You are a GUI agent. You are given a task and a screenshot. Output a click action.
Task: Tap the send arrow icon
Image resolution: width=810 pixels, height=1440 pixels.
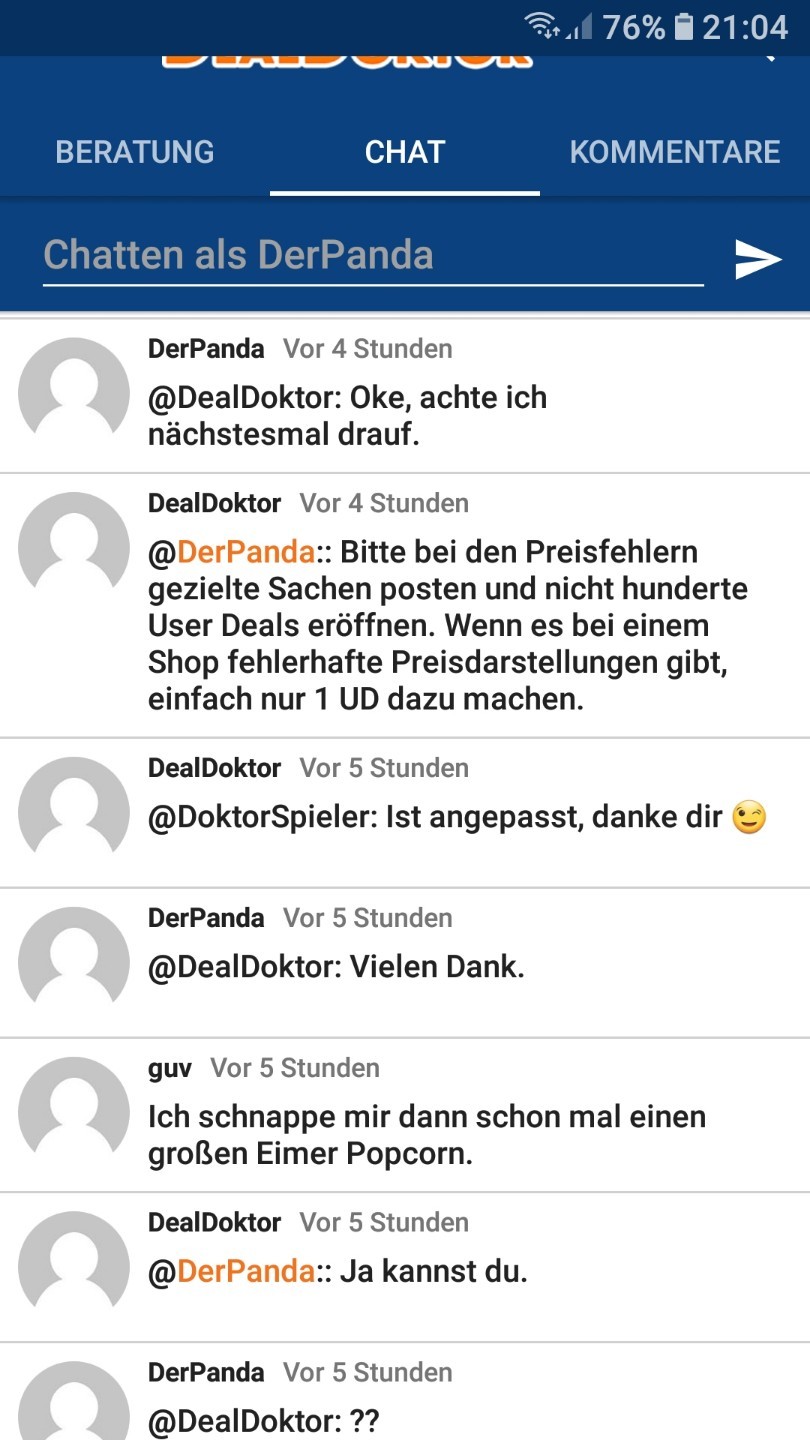point(758,260)
